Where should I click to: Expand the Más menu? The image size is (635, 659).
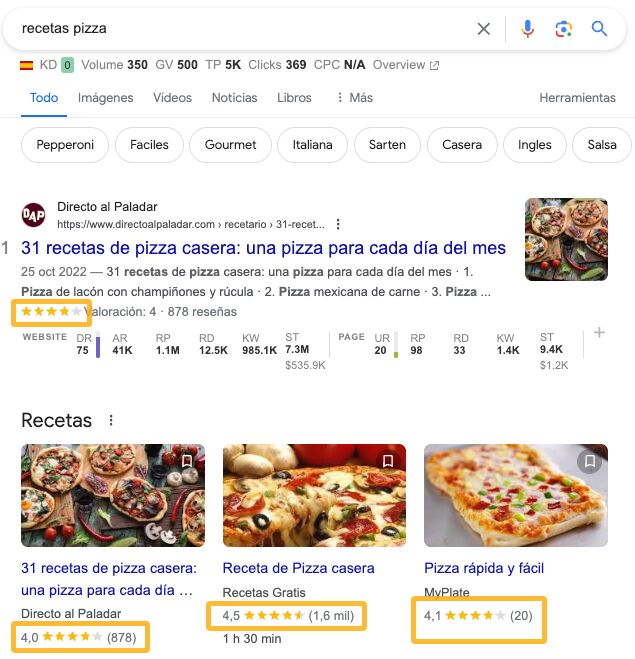click(x=354, y=98)
